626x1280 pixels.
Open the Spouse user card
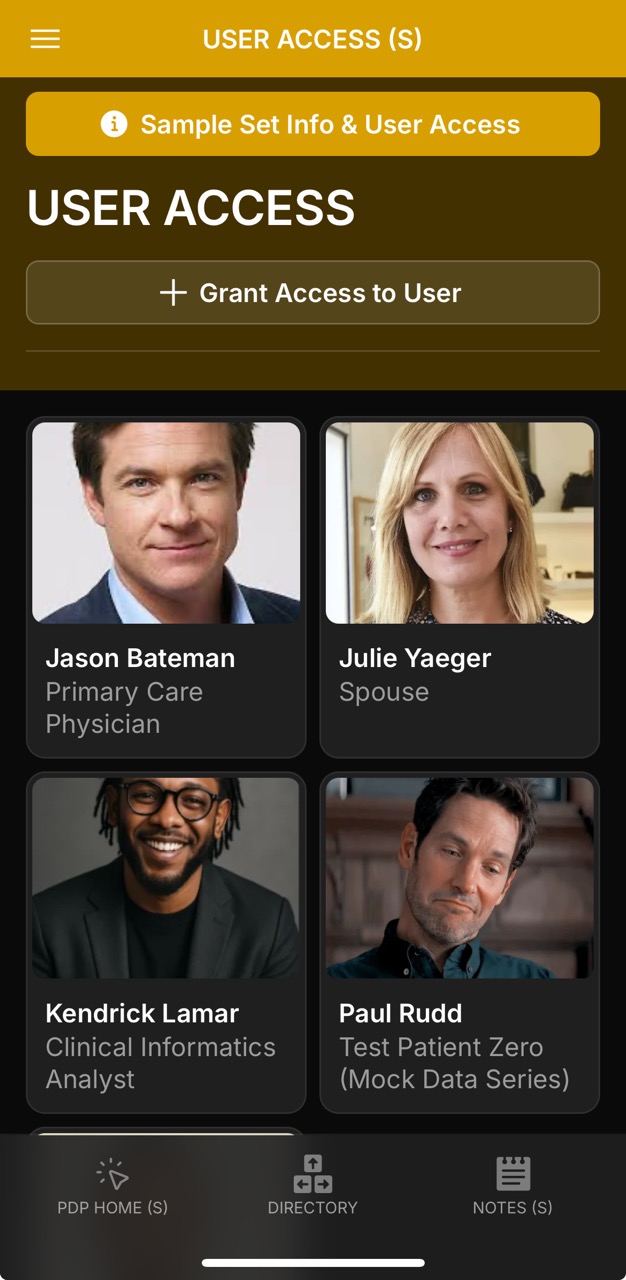point(459,587)
